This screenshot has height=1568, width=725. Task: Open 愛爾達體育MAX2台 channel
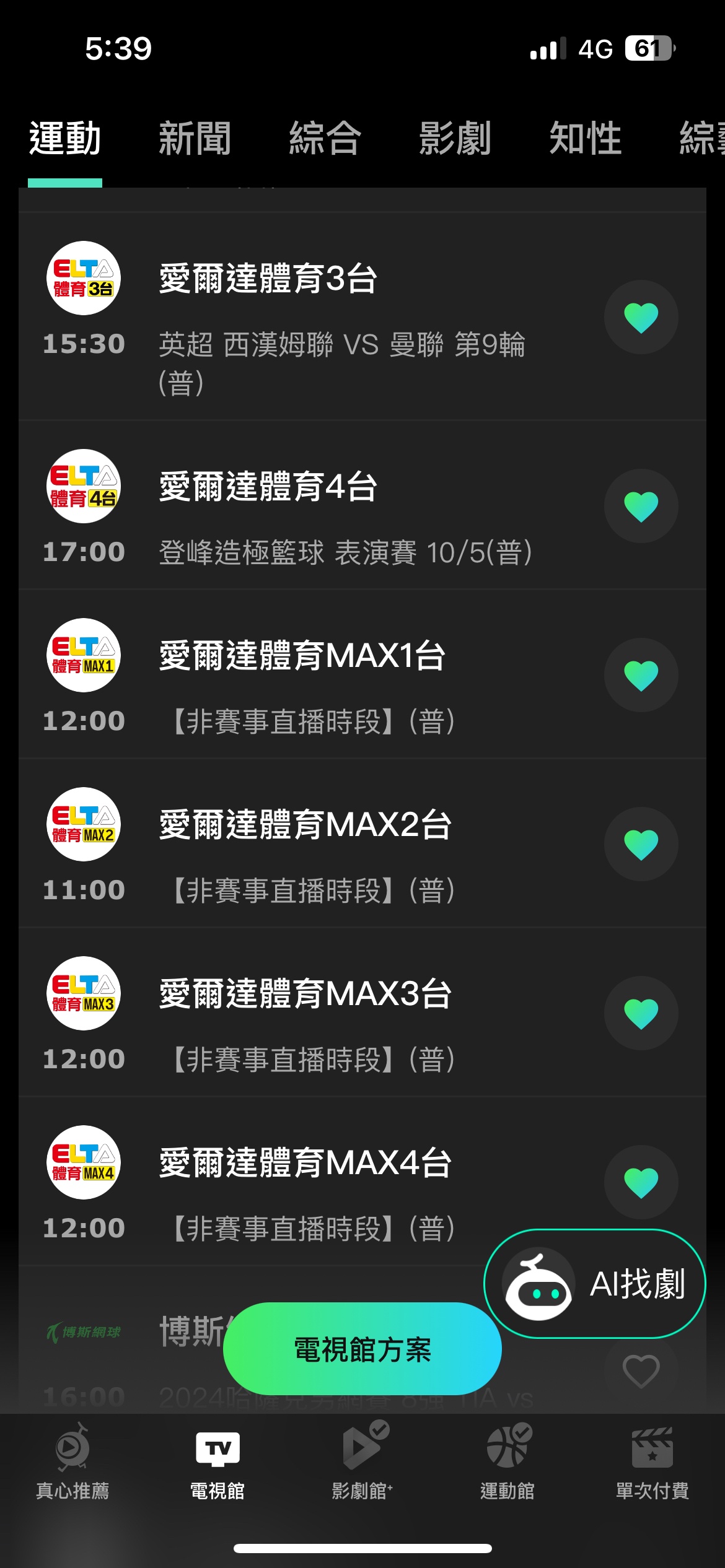362,844
